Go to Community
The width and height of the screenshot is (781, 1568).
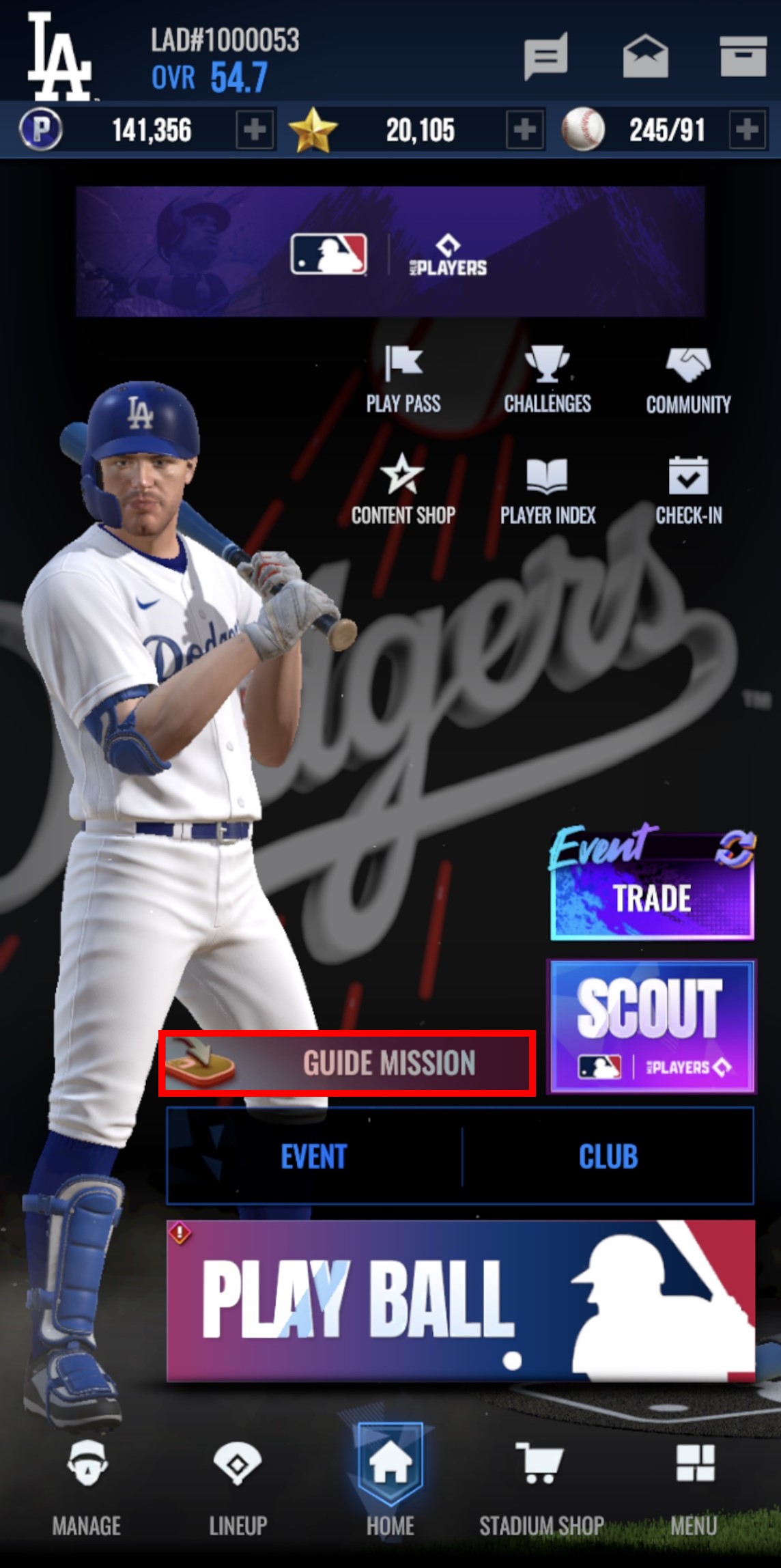click(688, 380)
